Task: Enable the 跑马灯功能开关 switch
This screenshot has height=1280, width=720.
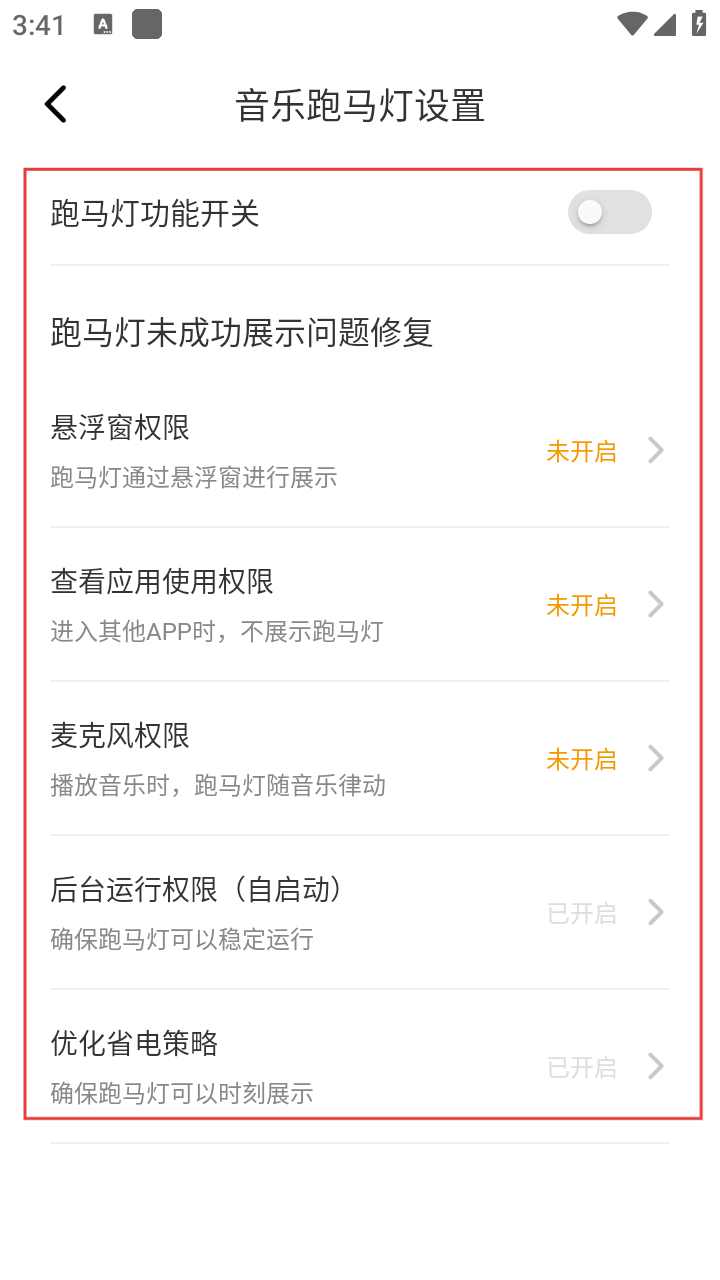Action: click(x=609, y=212)
